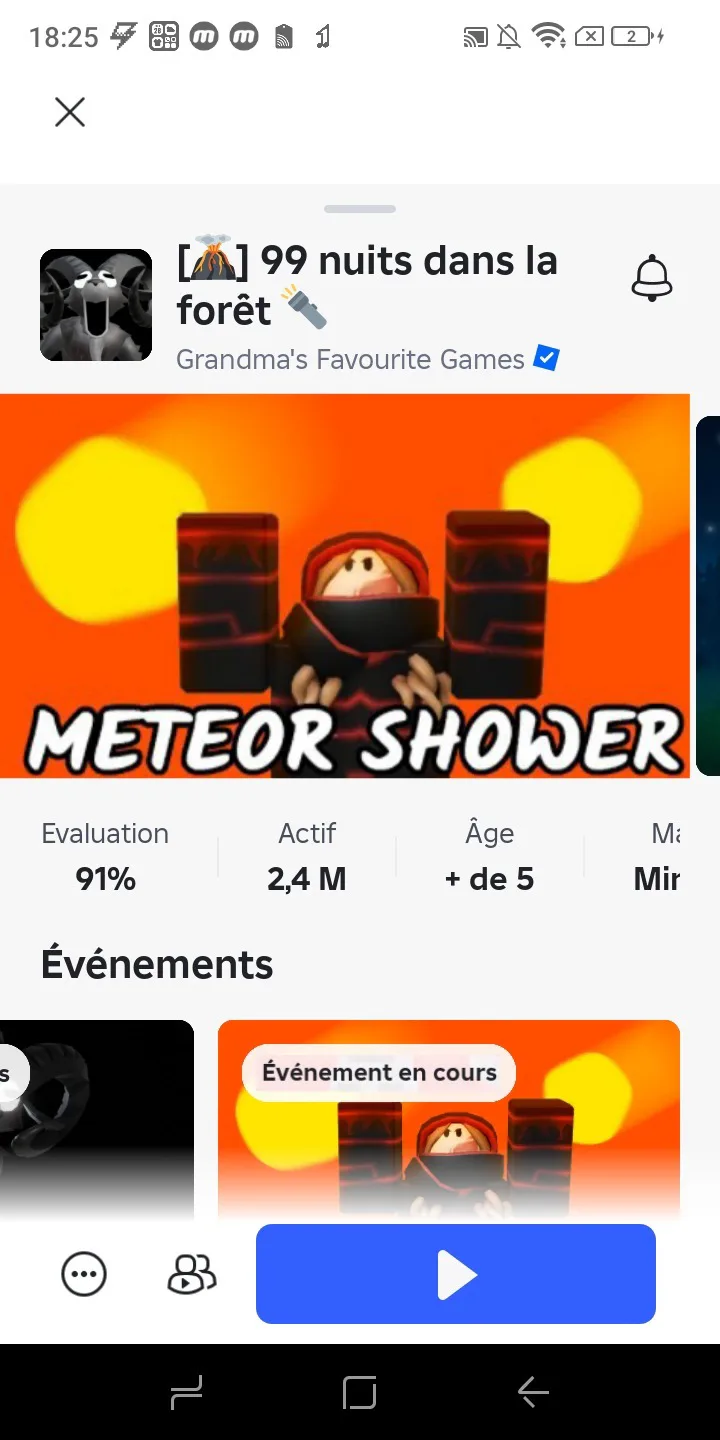Open the Événement en cours event card
This screenshot has height=1440, width=720.
[449, 1120]
